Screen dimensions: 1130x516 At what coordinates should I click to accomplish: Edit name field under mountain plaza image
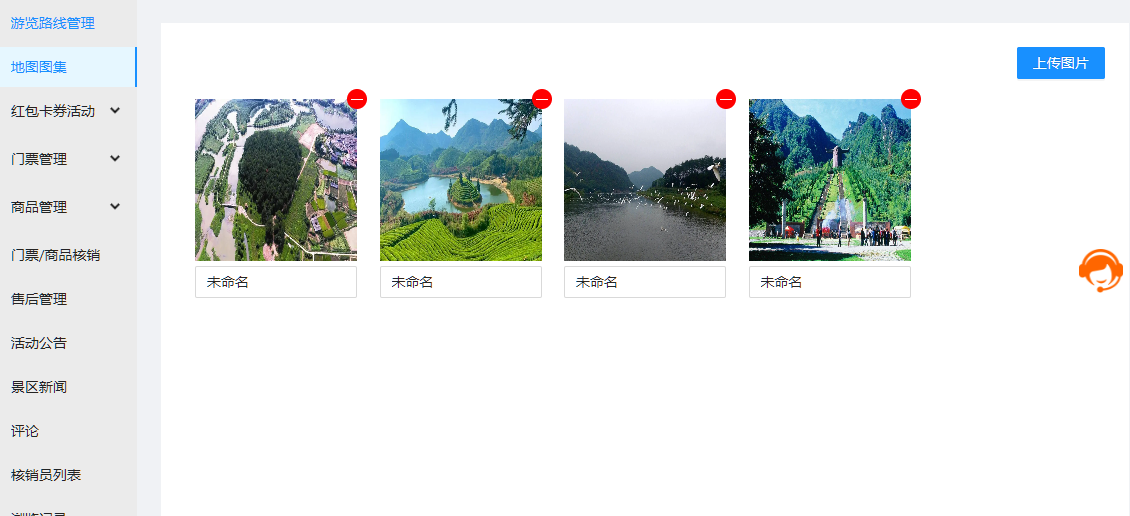[830, 282]
